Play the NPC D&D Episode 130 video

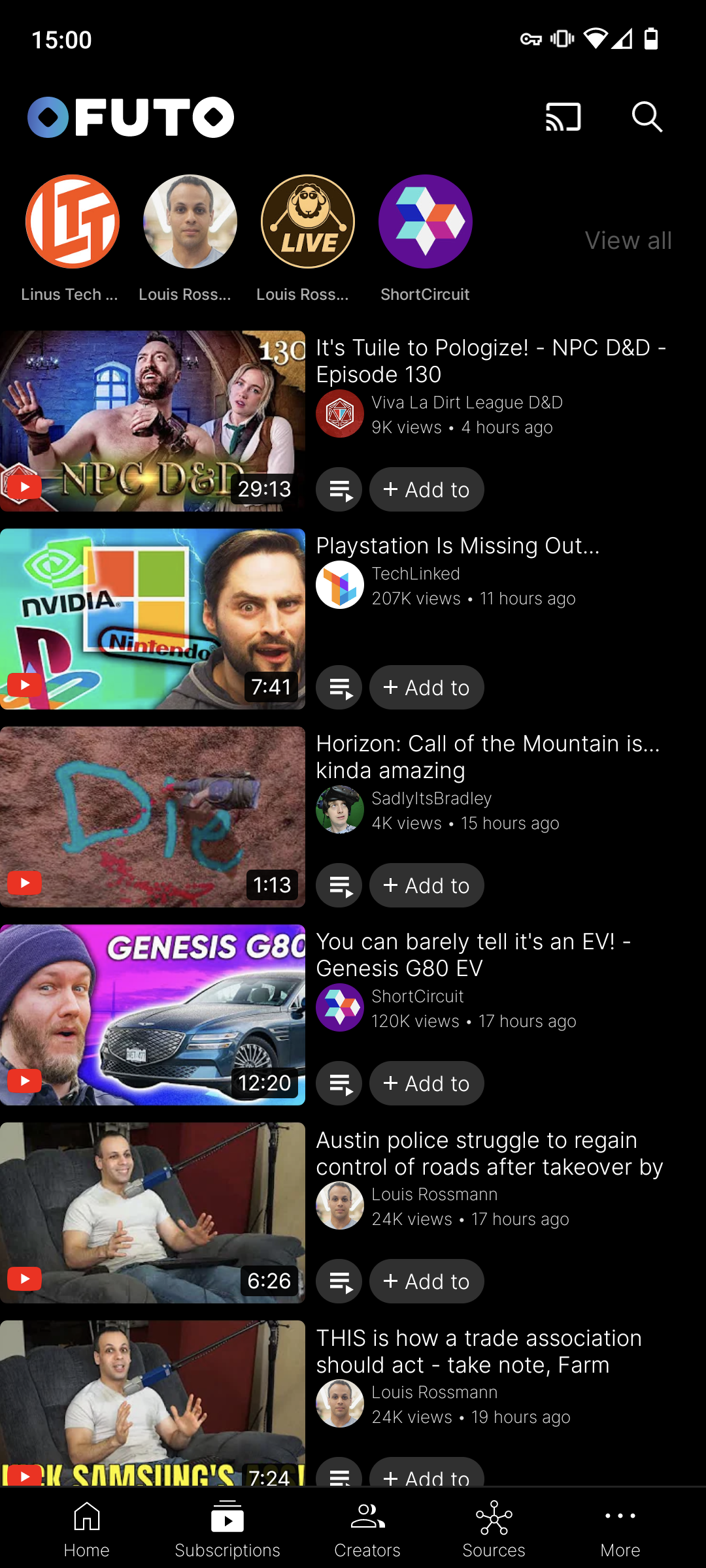tap(152, 421)
